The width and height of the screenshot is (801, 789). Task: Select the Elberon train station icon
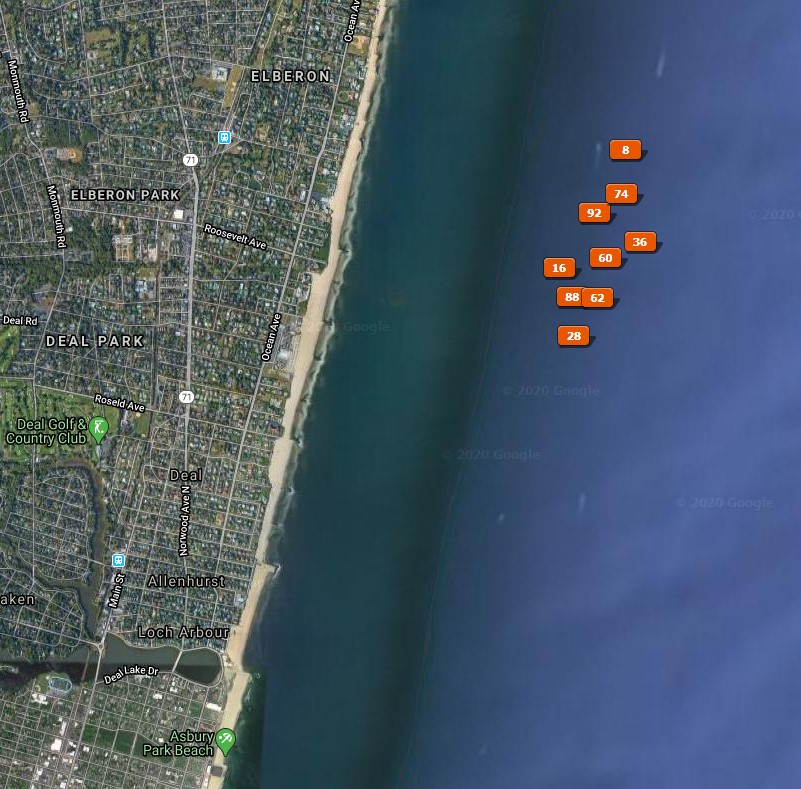click(225, 137)
